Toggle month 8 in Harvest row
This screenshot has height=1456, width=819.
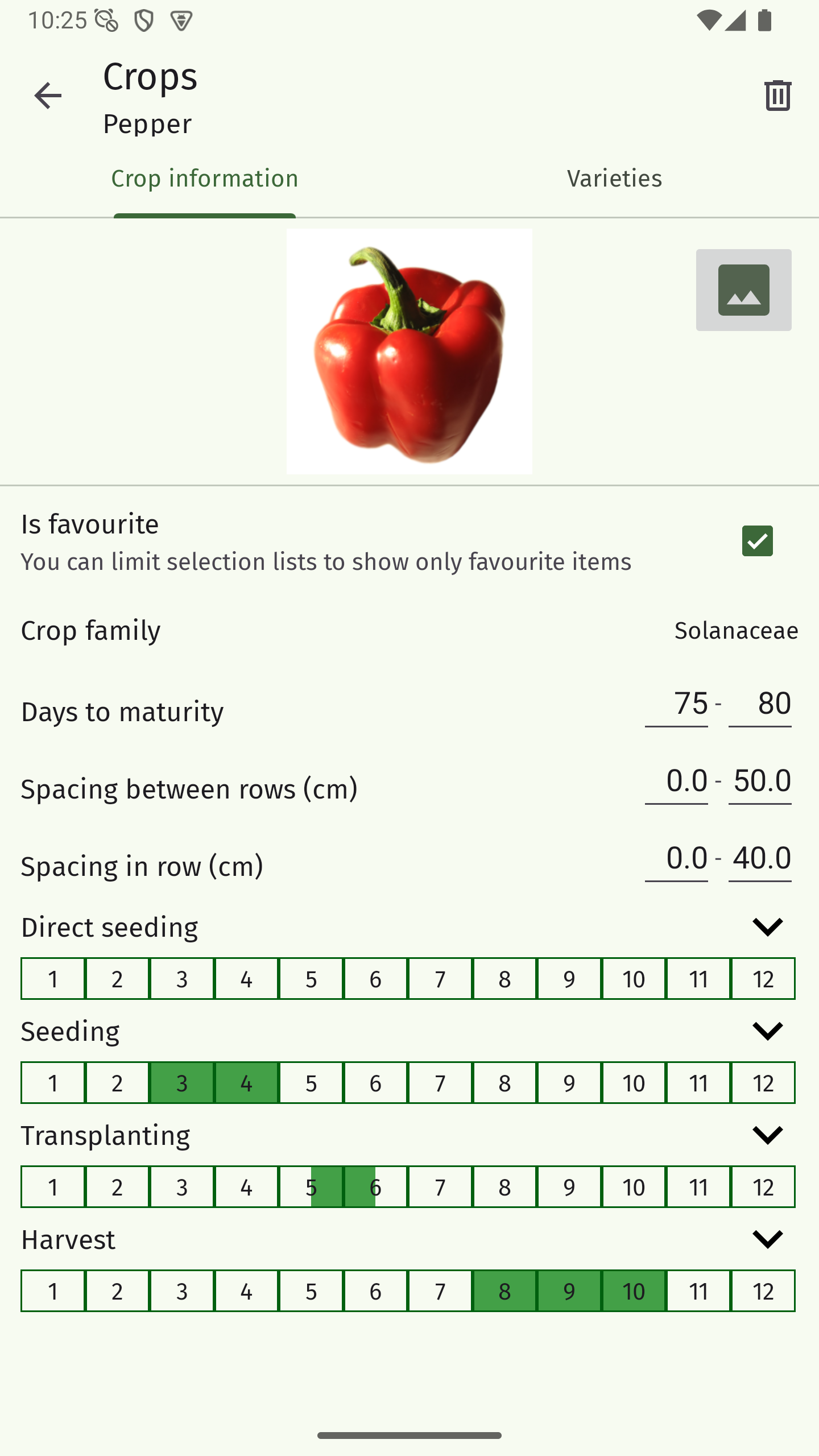coord(504,1290)
